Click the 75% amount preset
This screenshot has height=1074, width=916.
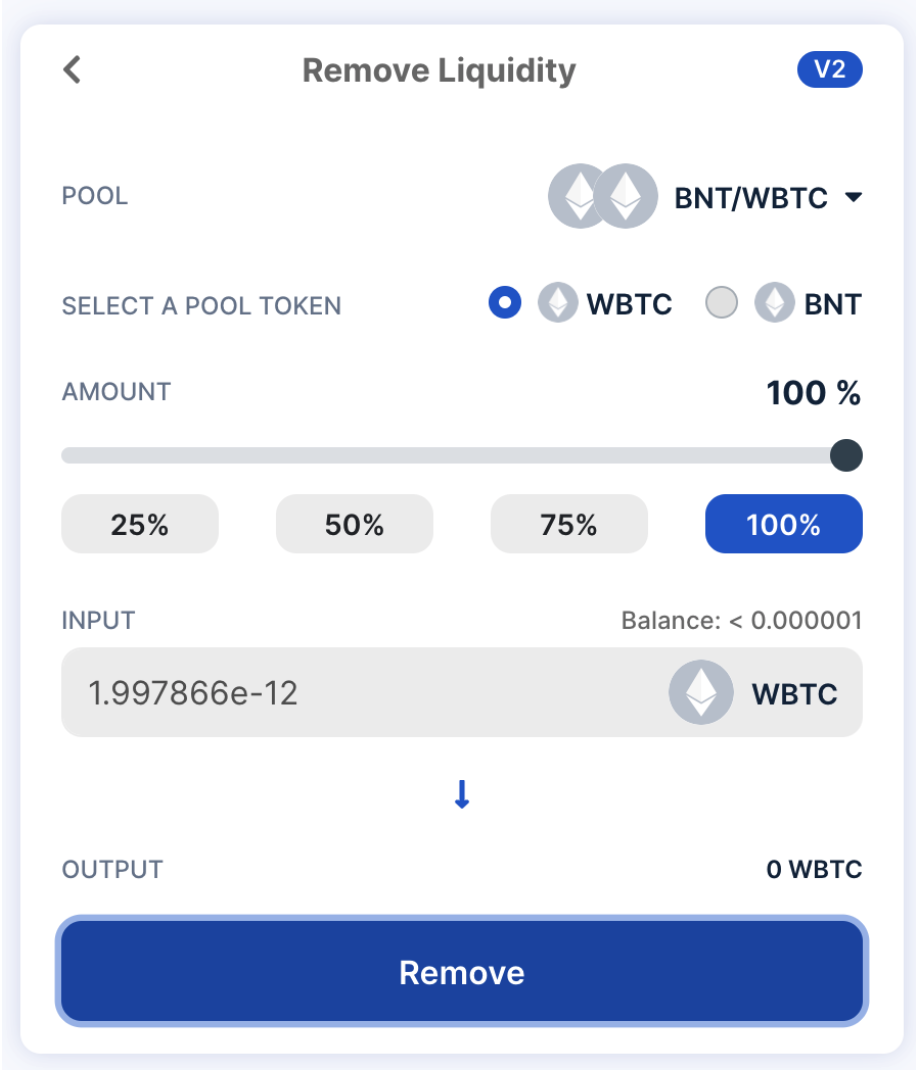click(x=568, y=523)
